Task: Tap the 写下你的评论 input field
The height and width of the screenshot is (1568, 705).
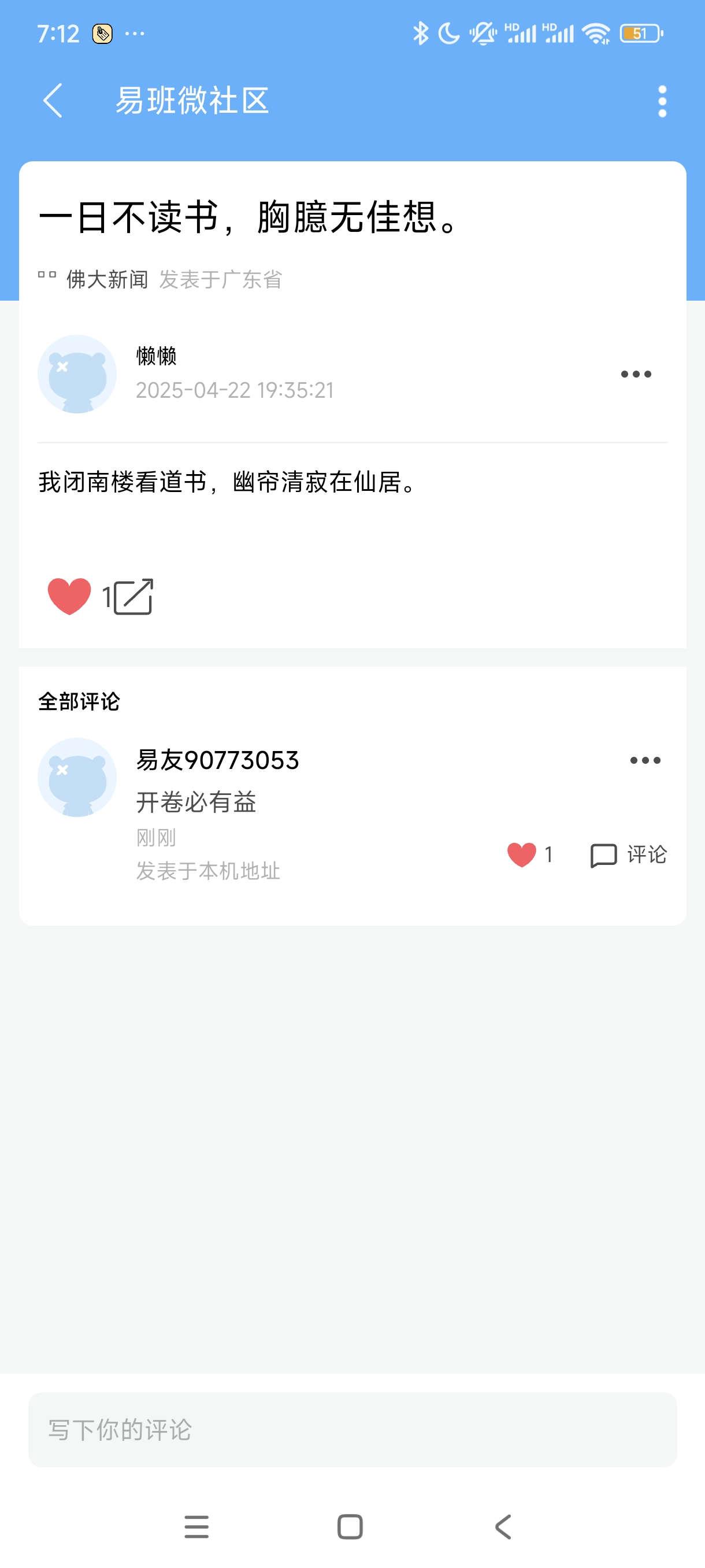Action: click(352, 1429)
